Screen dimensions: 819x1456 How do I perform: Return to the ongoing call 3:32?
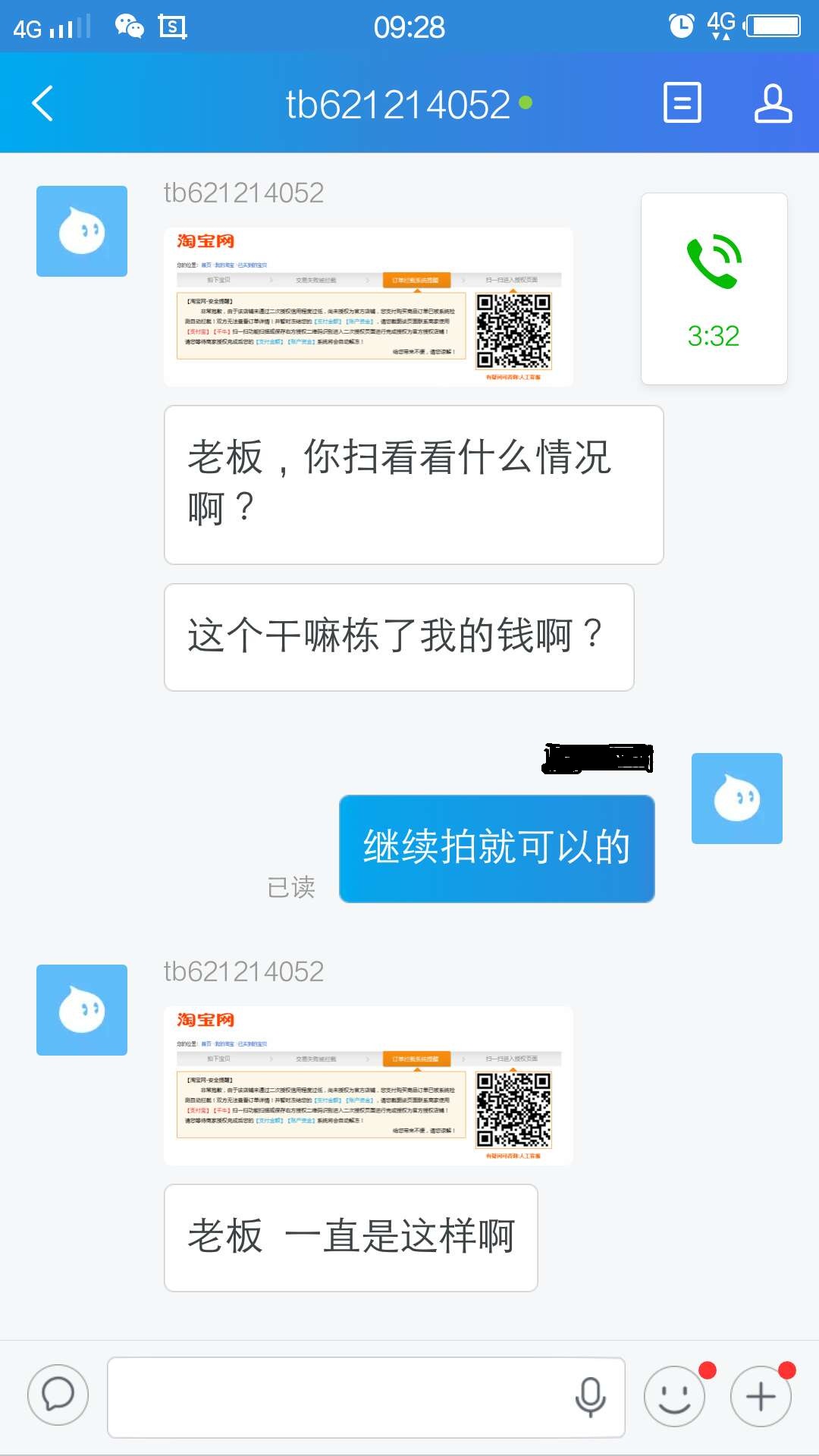714,289
